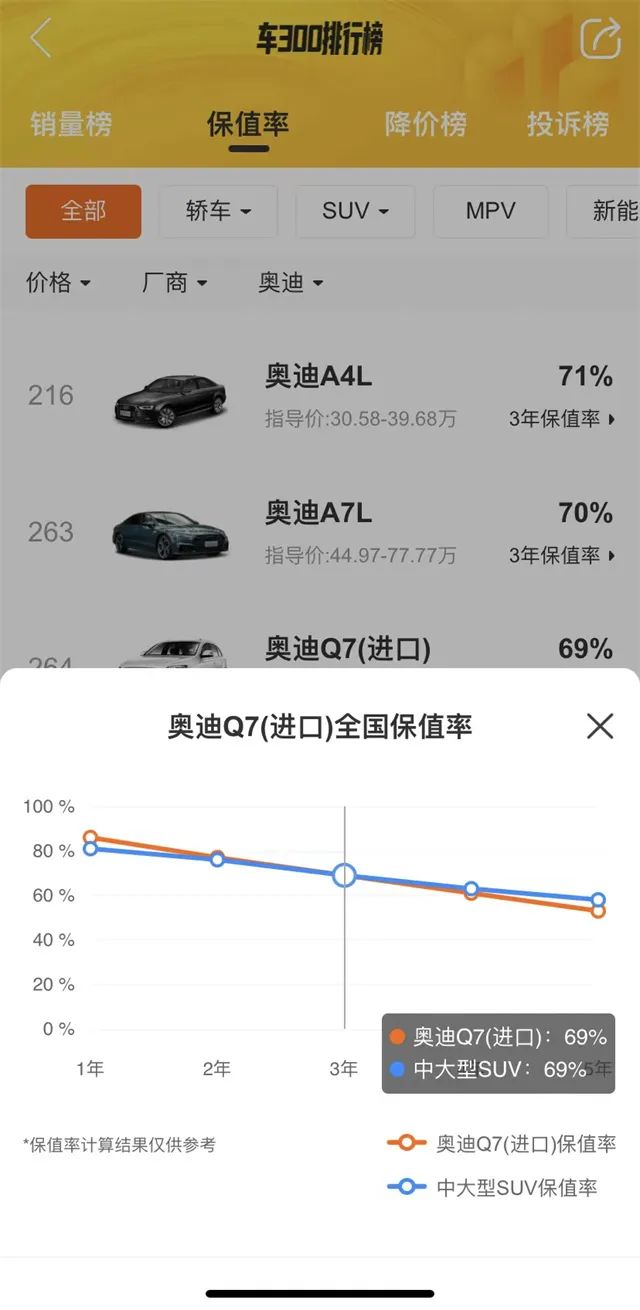Open the 投诉榜 tab
Viewport: 640px width, 1310px height.
pos(568,125)
